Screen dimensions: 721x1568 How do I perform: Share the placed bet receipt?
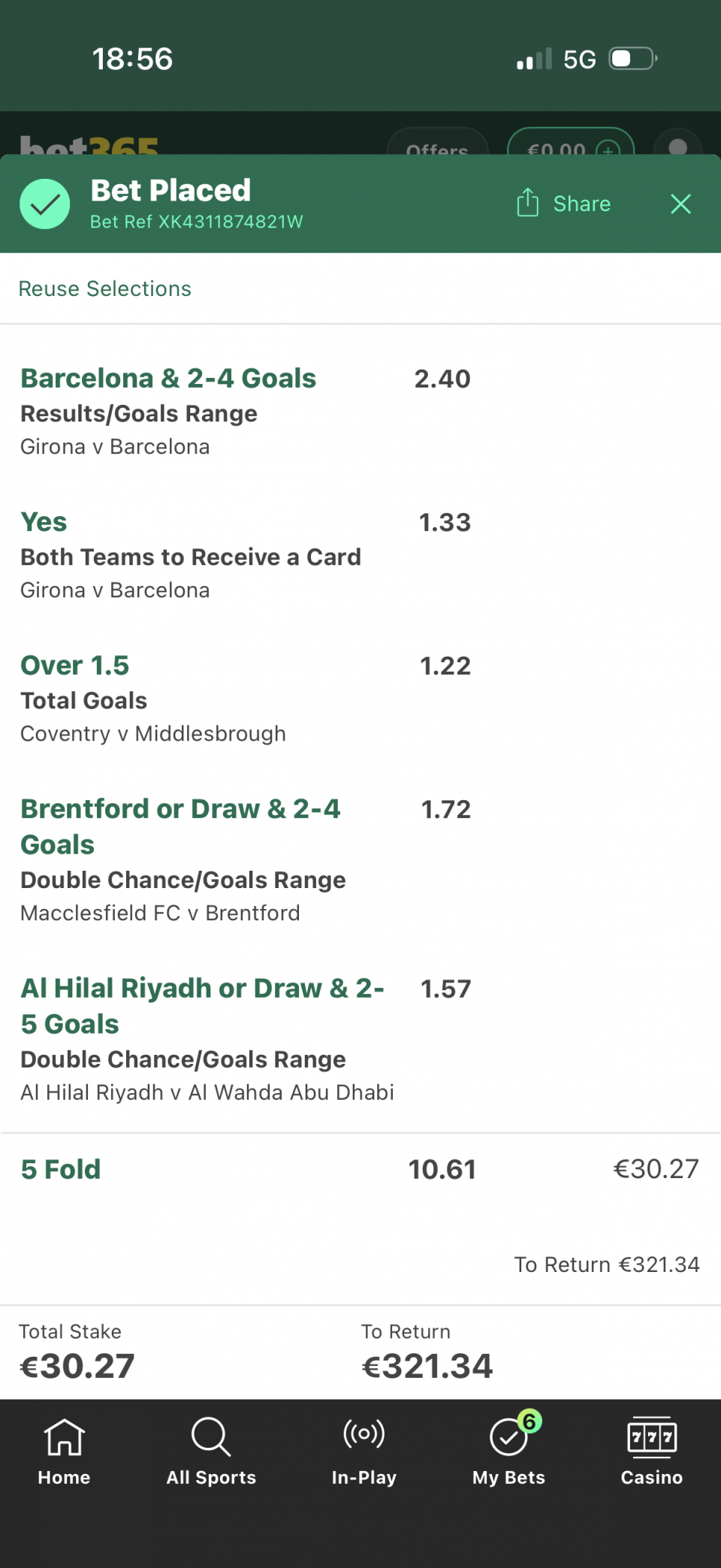point(564,204)
